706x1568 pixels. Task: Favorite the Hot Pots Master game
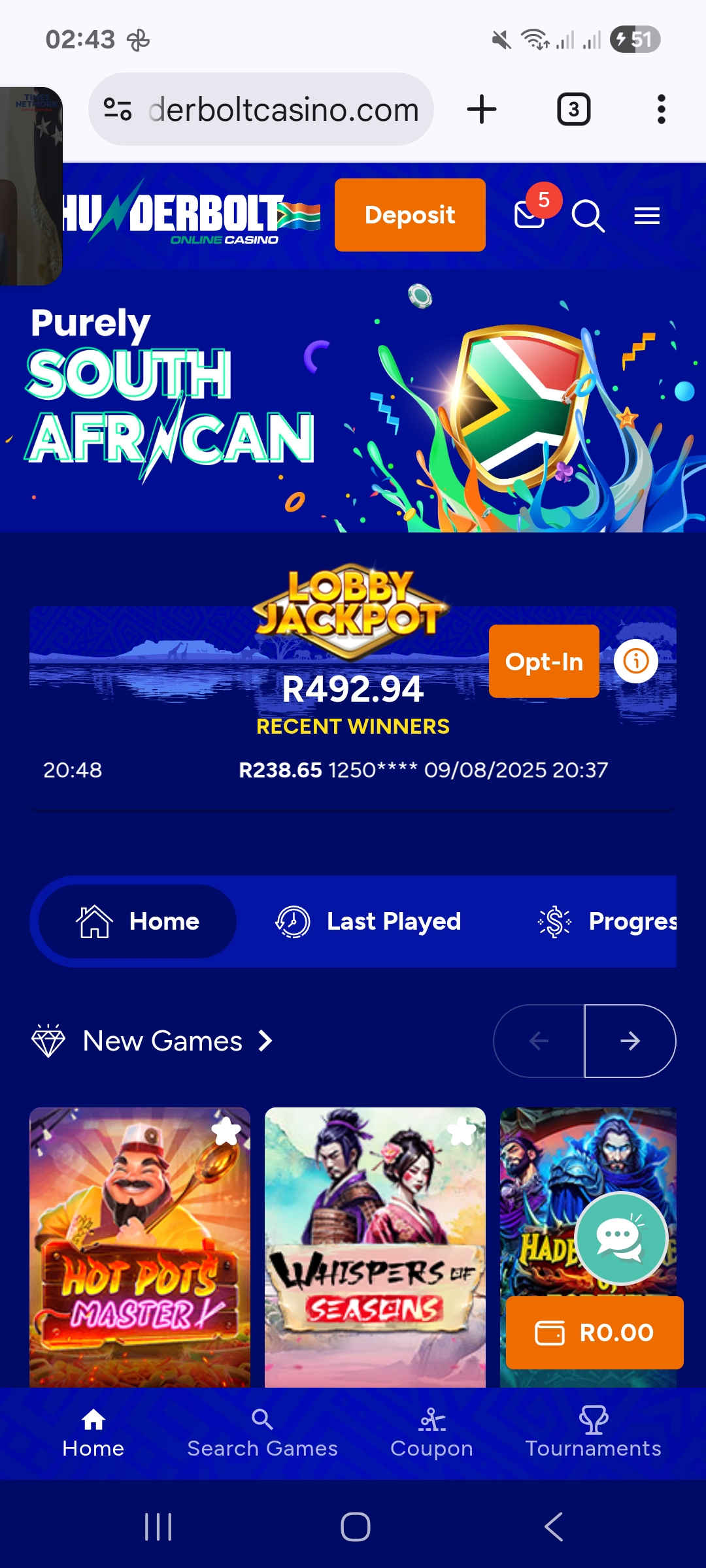[x=226, y=1132]
